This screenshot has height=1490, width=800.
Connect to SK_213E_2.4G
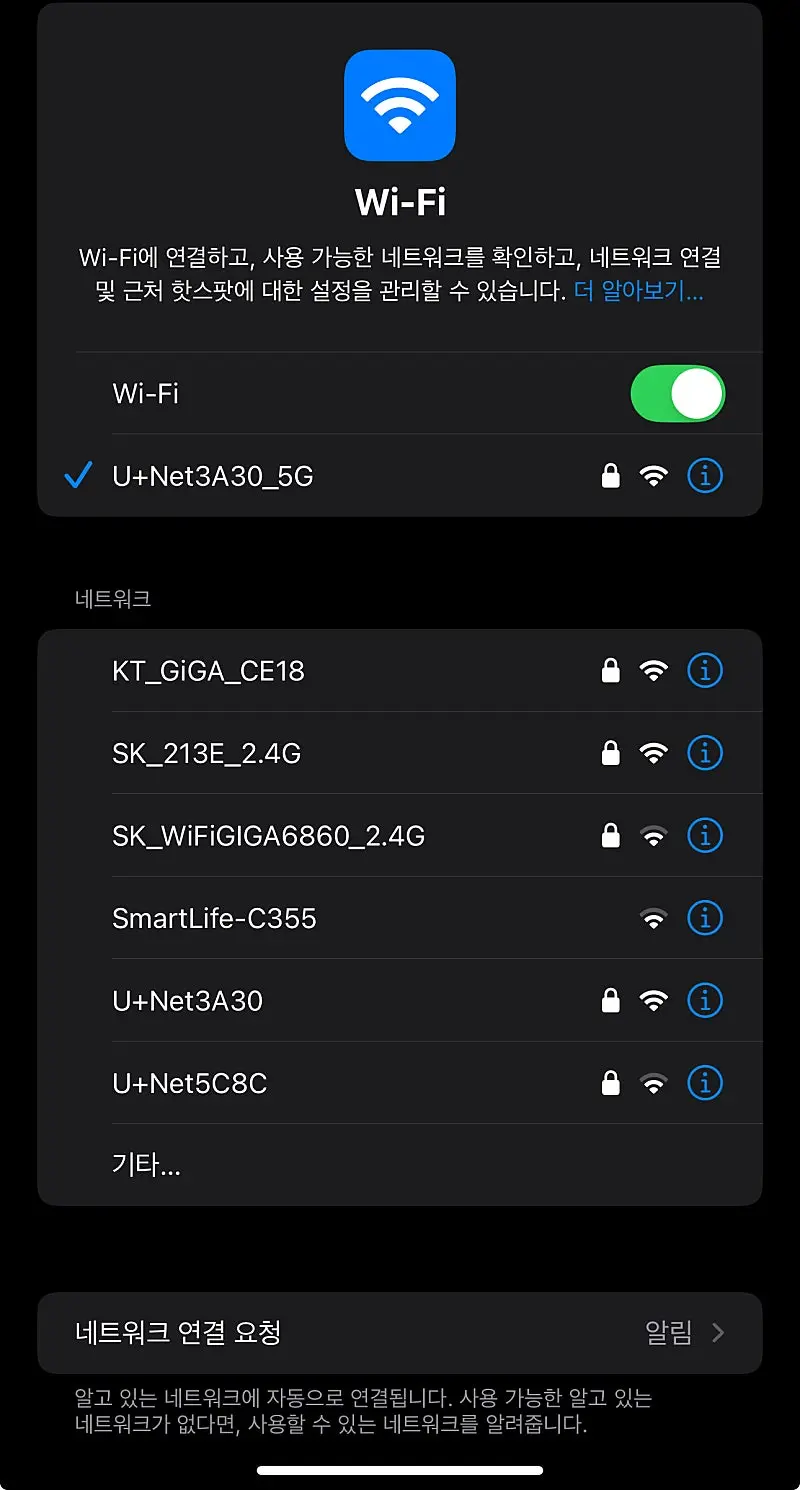[206, 753]
